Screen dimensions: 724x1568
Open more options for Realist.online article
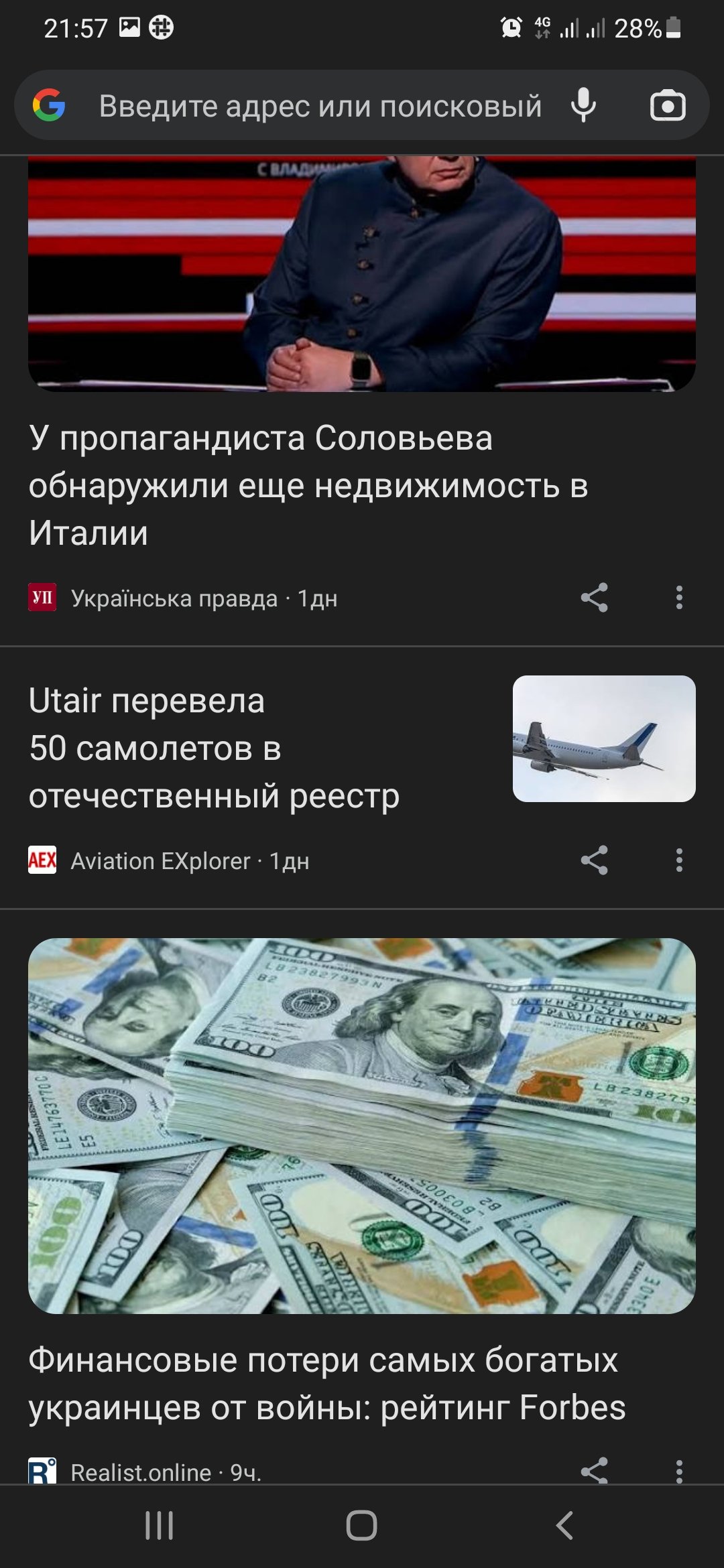pyautogui.click(x=679, y=1471)
